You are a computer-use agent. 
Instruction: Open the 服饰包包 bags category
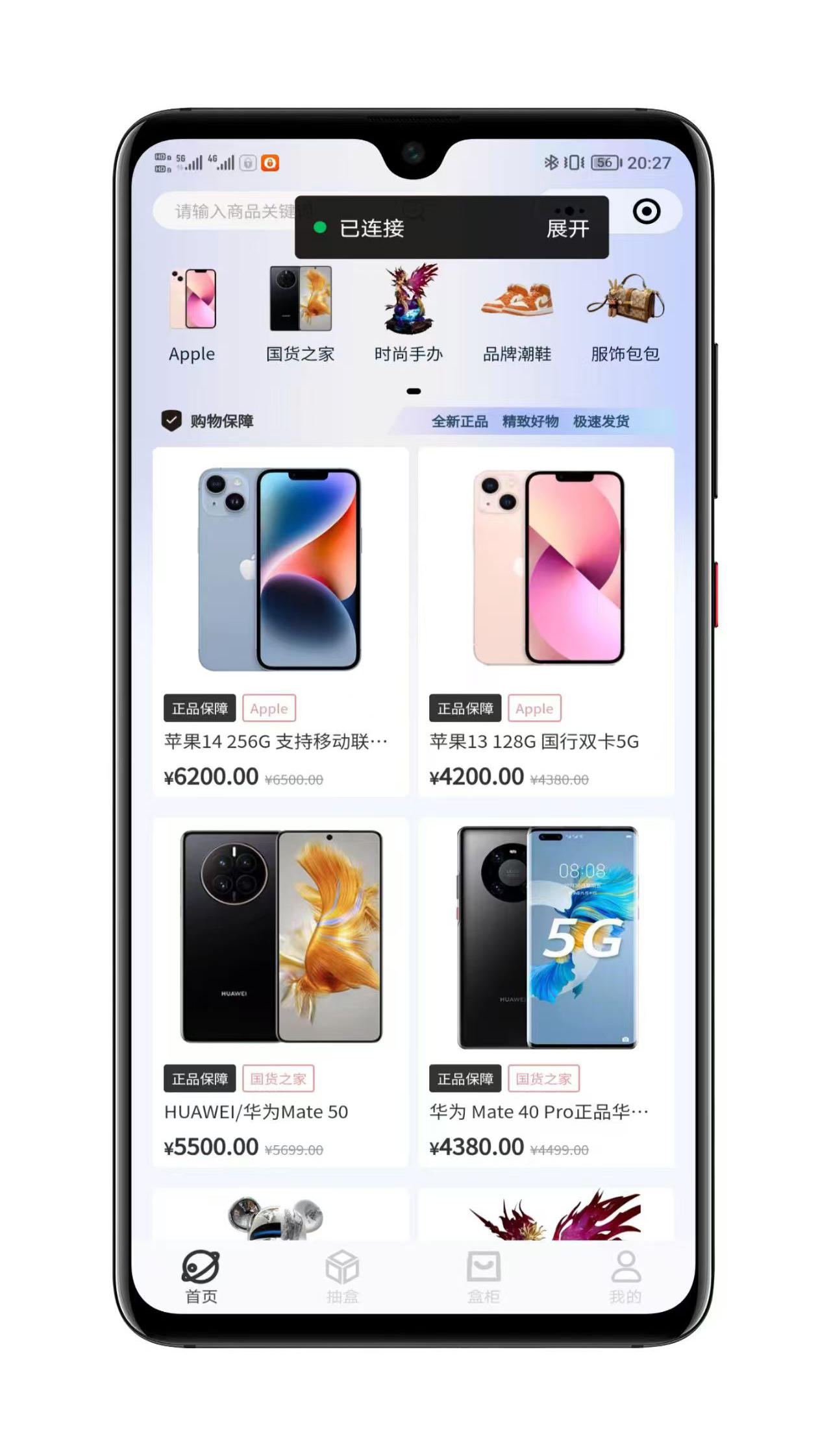[x=625, y=302]
